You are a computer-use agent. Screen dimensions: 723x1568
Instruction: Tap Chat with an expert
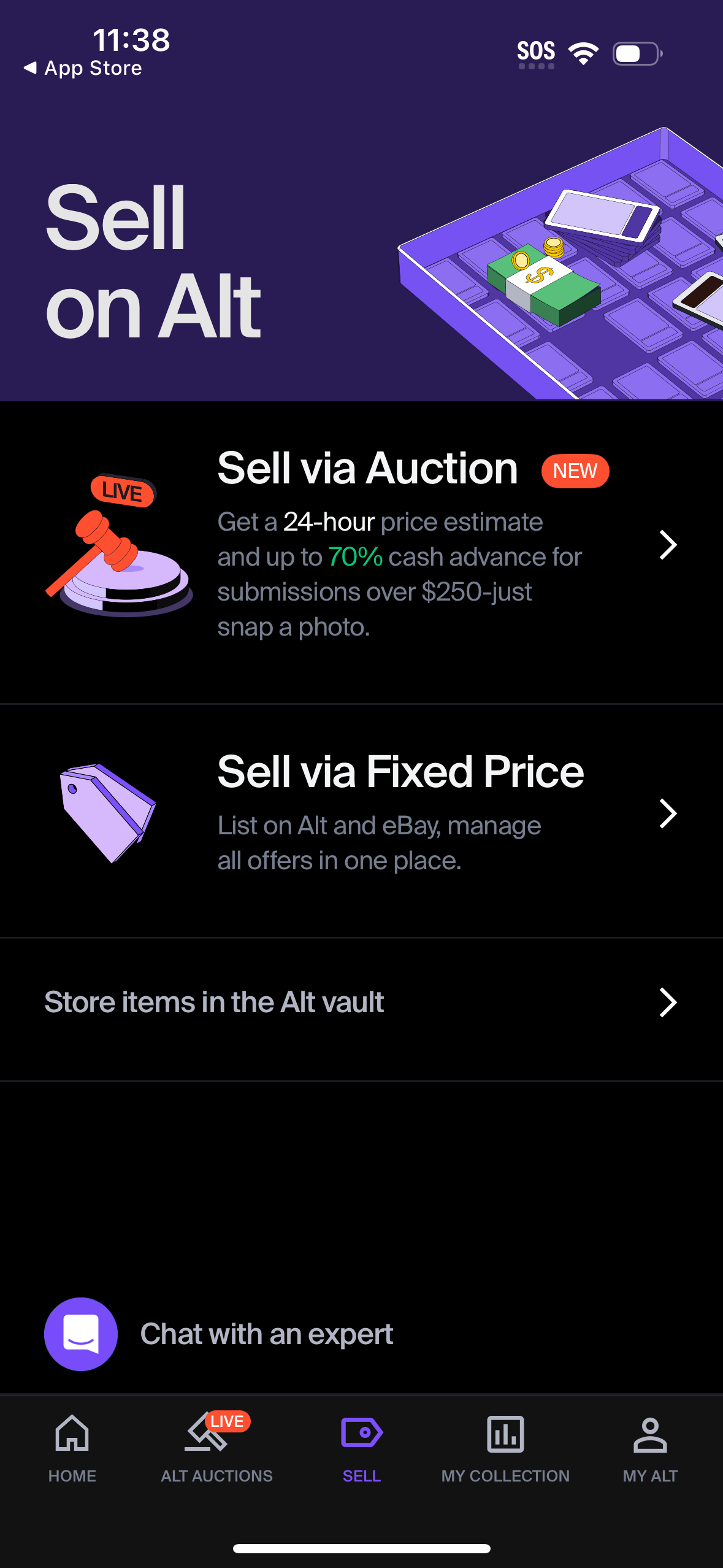(x=267, y=1334)
